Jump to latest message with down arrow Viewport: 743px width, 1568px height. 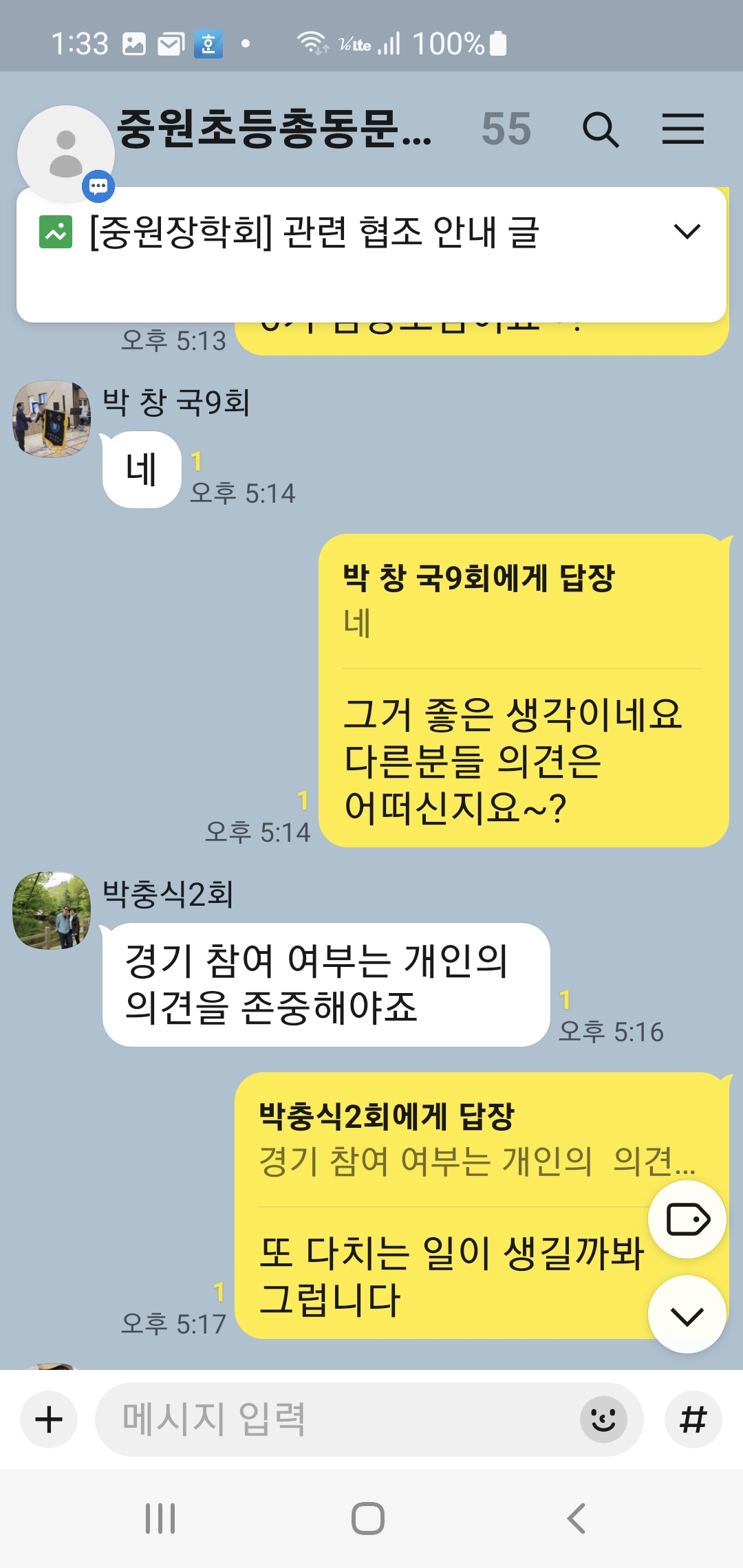[687, 1316]
